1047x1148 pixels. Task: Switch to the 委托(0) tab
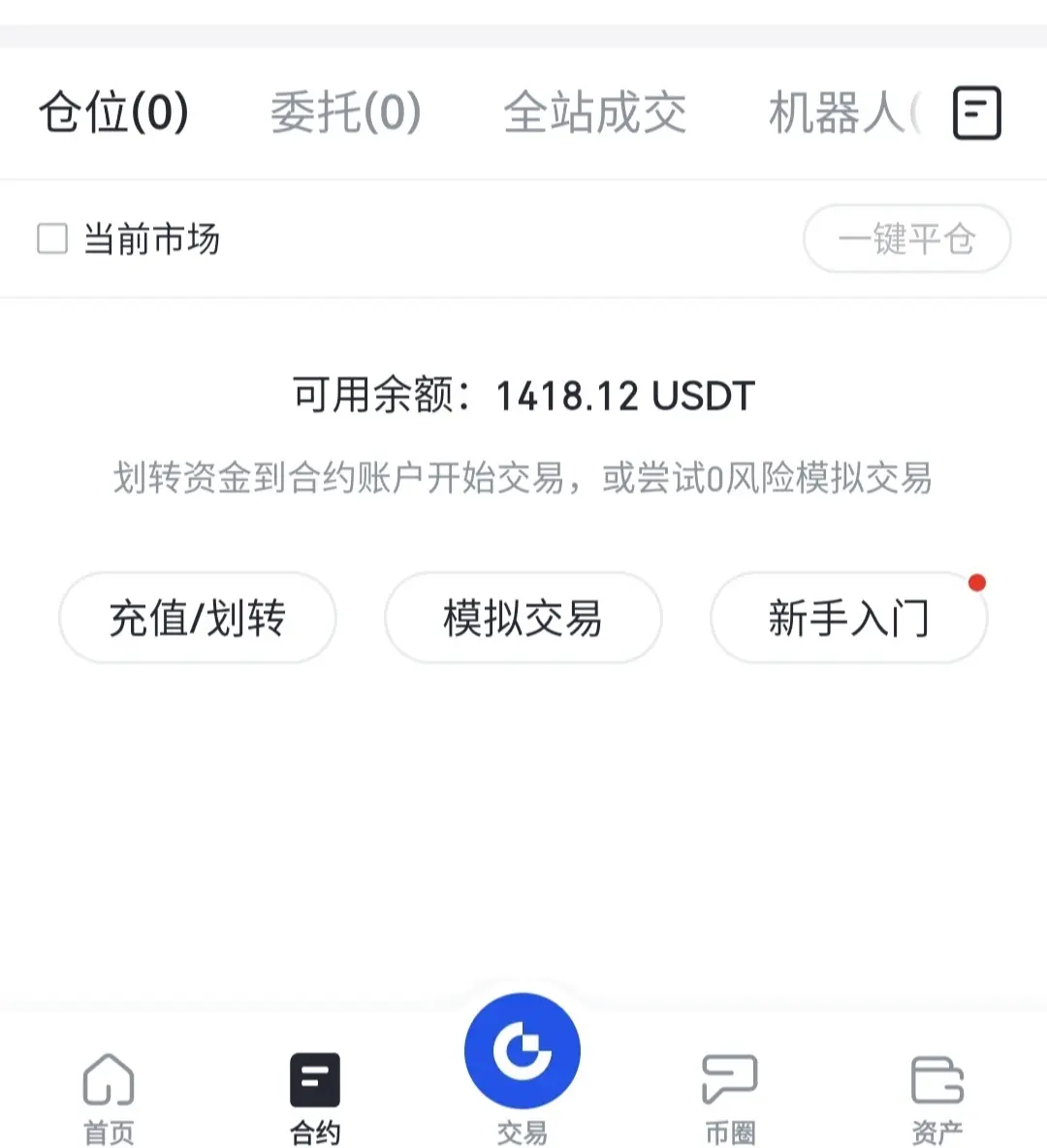345,112
